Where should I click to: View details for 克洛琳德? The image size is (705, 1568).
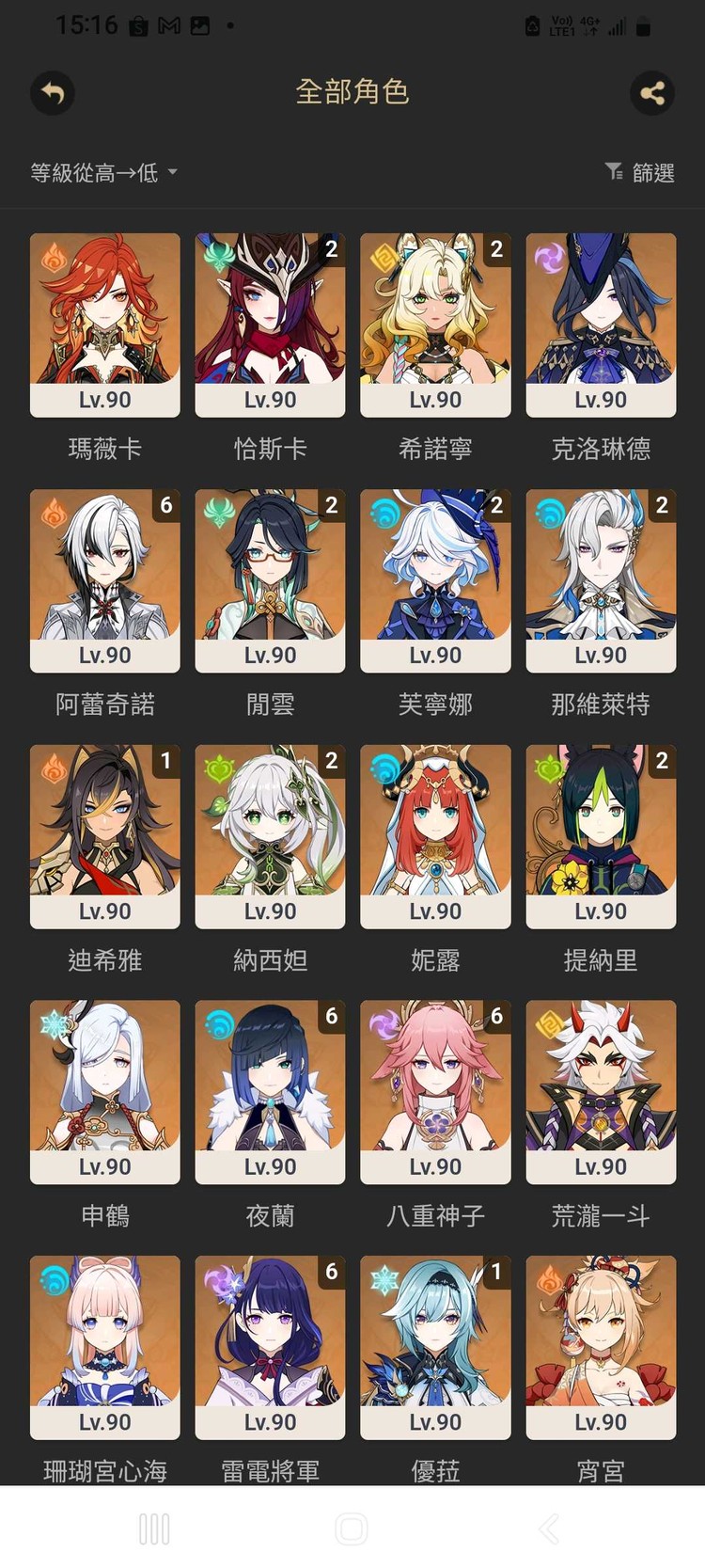[601, 325]
